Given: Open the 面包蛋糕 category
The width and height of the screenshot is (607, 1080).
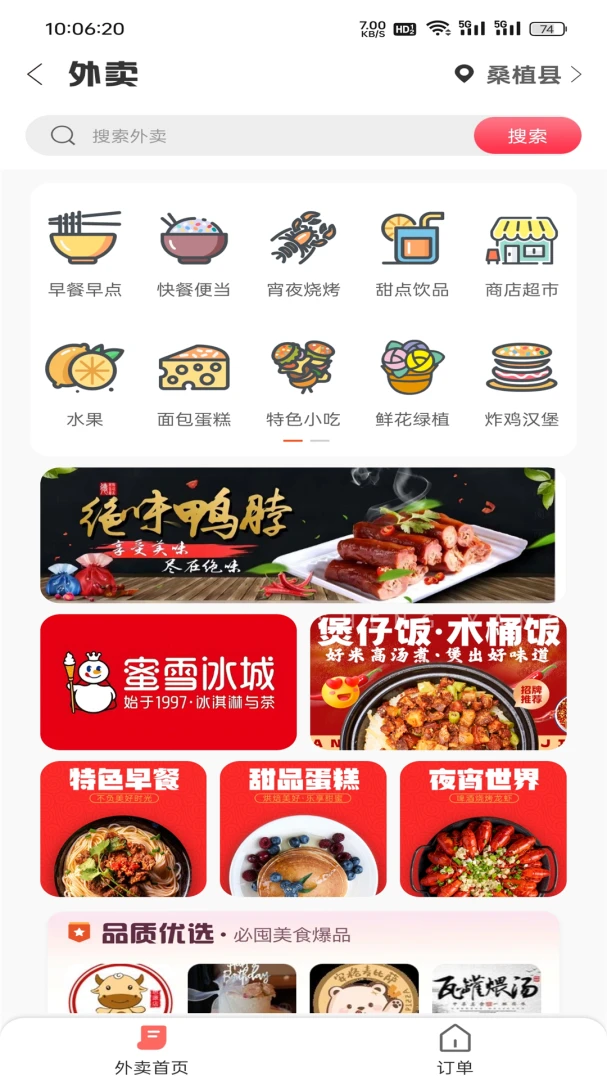Looking at the screenshot, I should point(194,384).
